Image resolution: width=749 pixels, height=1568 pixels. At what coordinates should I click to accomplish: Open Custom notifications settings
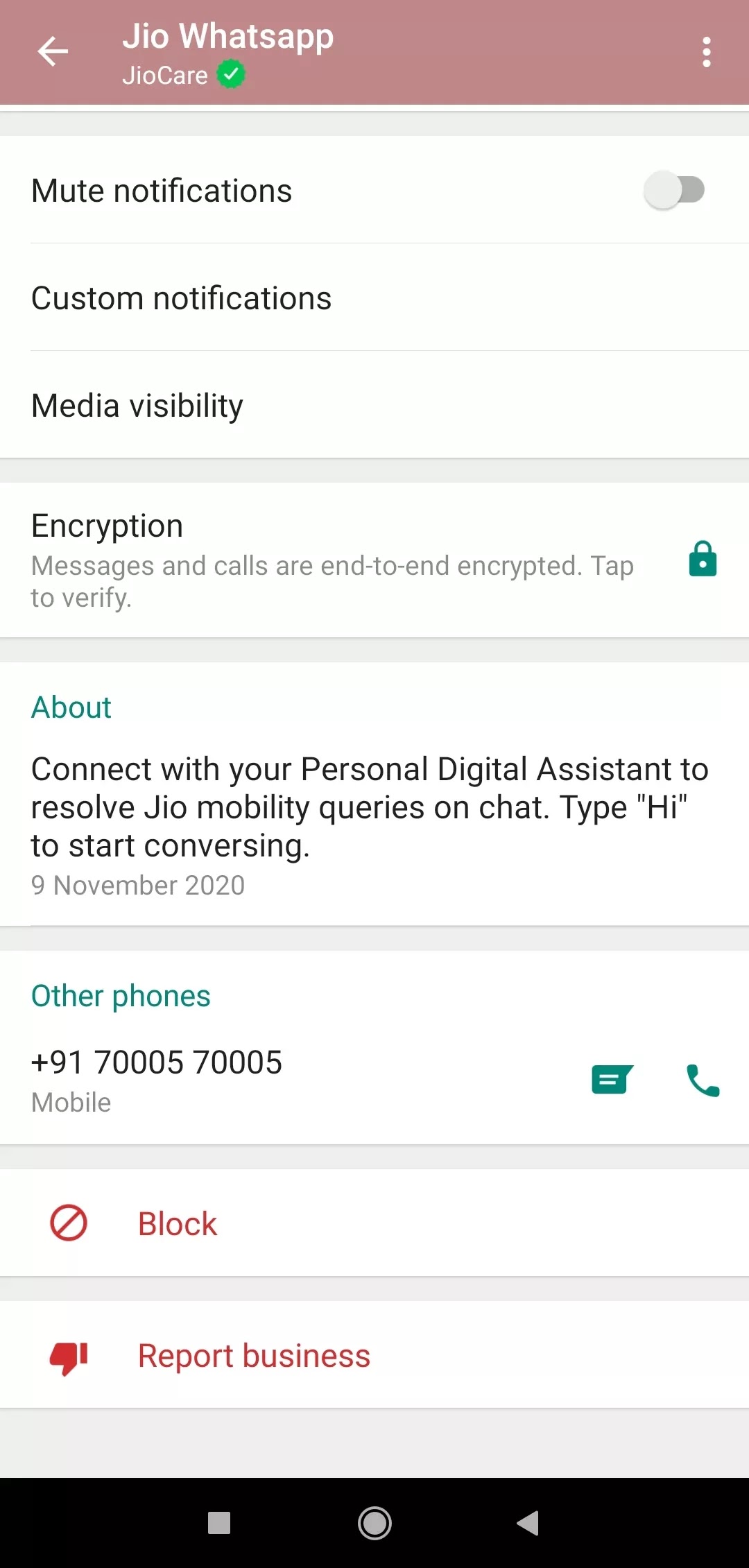(x=374, y=298)
